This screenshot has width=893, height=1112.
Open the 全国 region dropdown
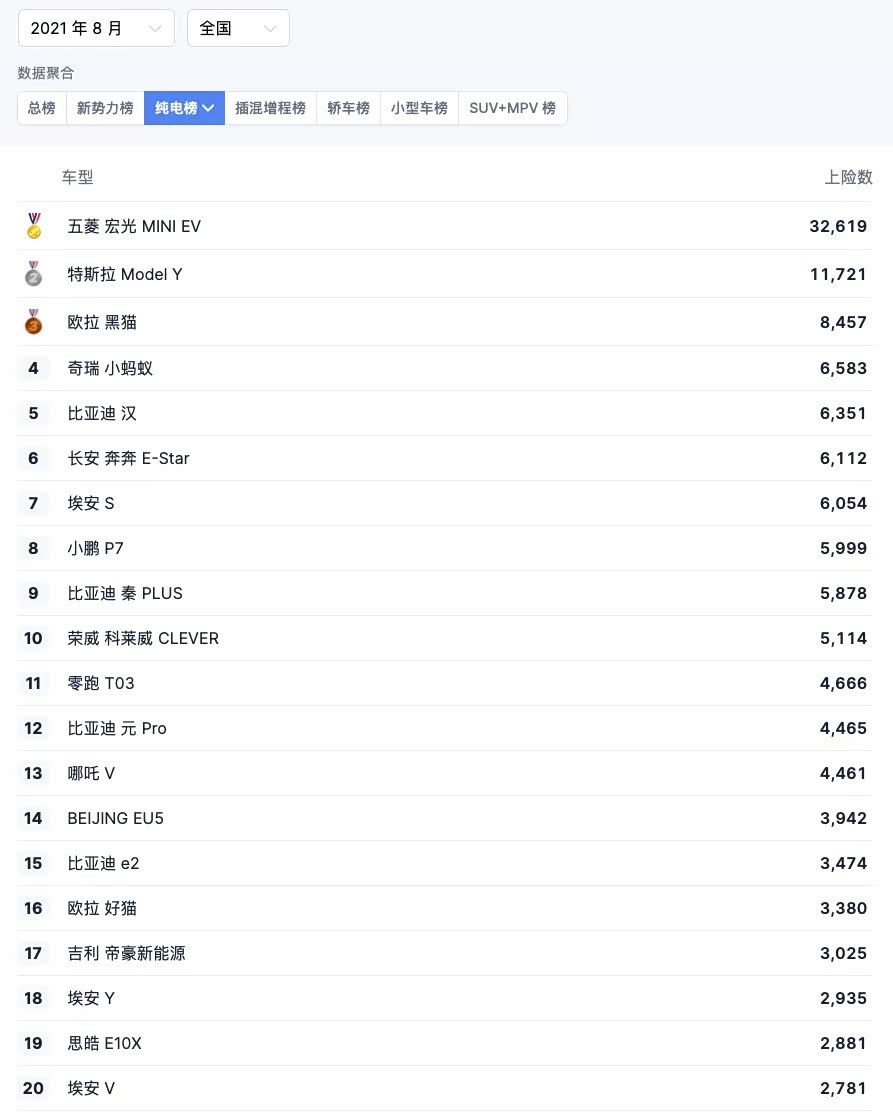pyautogui.click(x=238, y=29)
